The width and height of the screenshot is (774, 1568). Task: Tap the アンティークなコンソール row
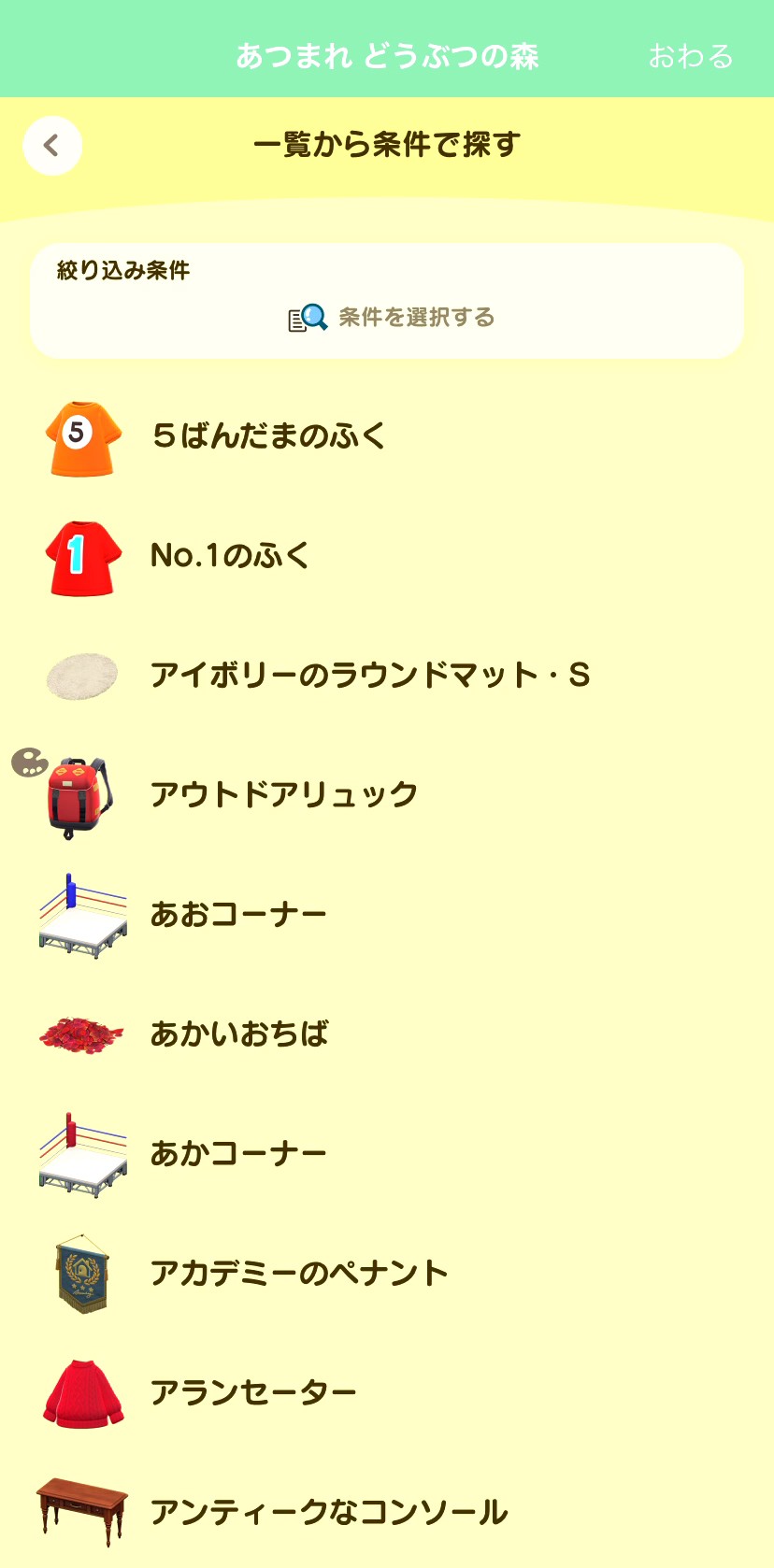tap(329, 1512)
